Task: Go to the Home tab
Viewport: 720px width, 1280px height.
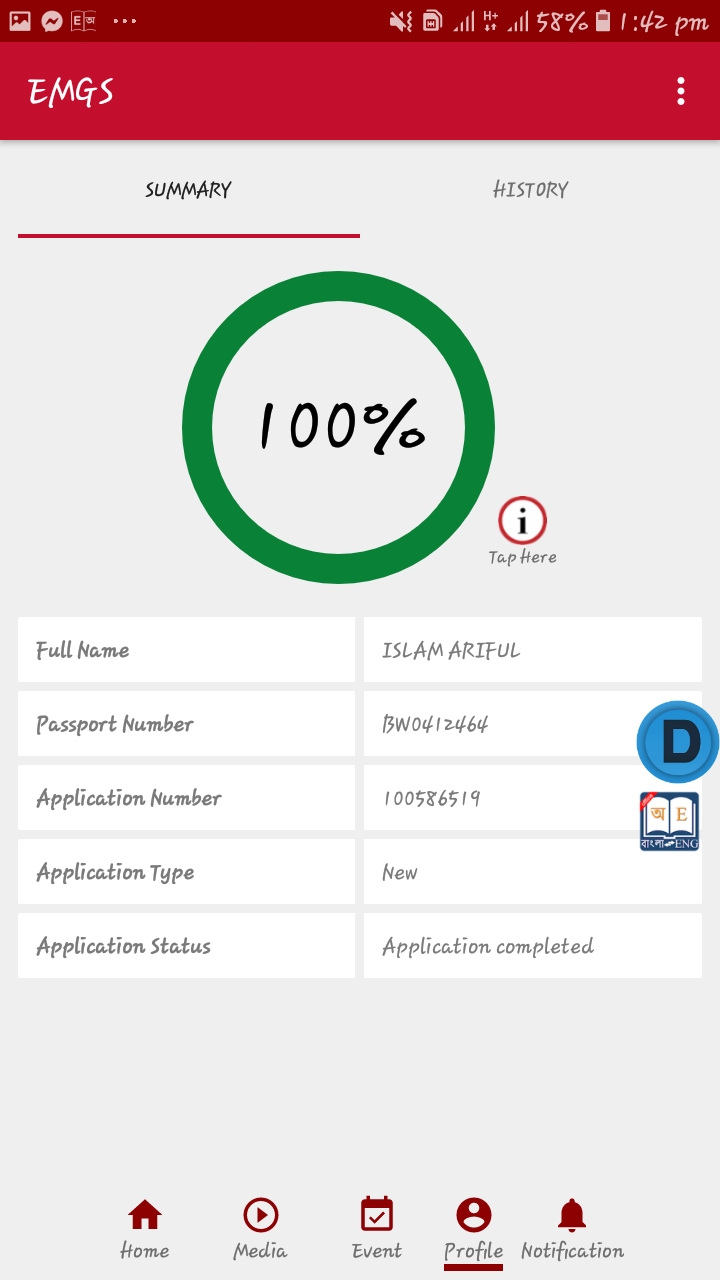Action: [145, 1230]
